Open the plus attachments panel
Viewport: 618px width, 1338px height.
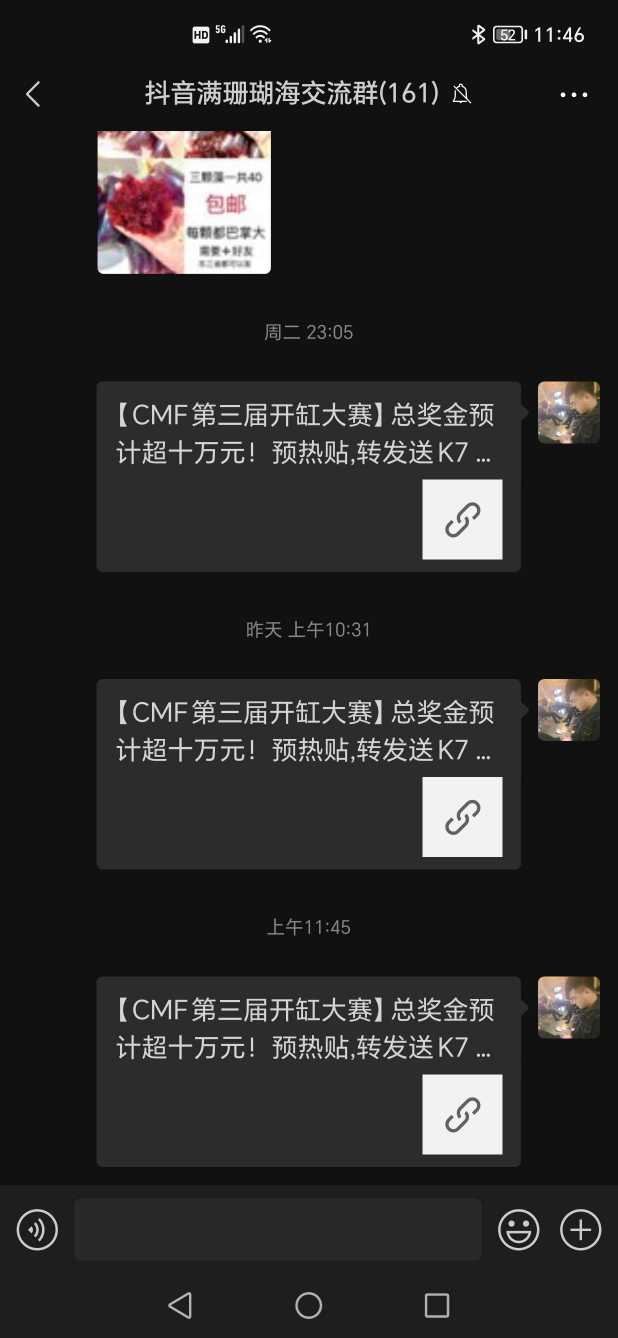pos(580,1229)
